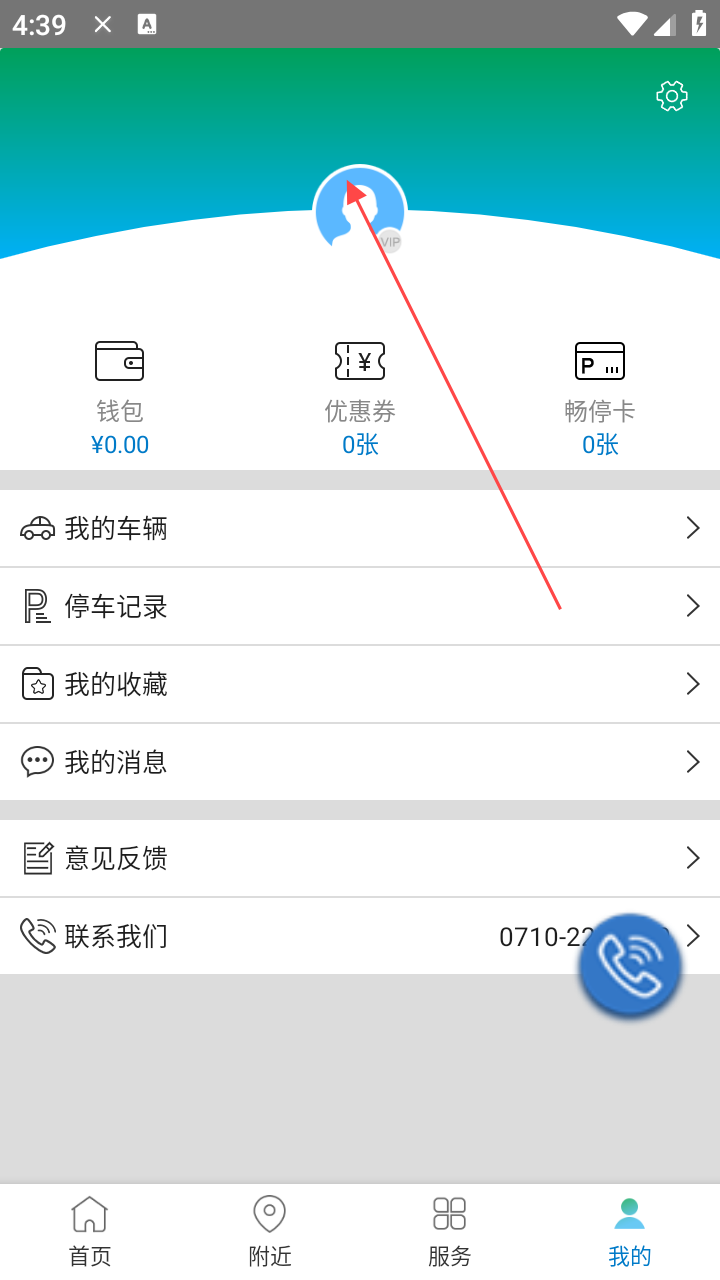Open 意见反馈 feedback
Image resolution: width=720 pixels, height=1280 pixels.
click(360, 858)
